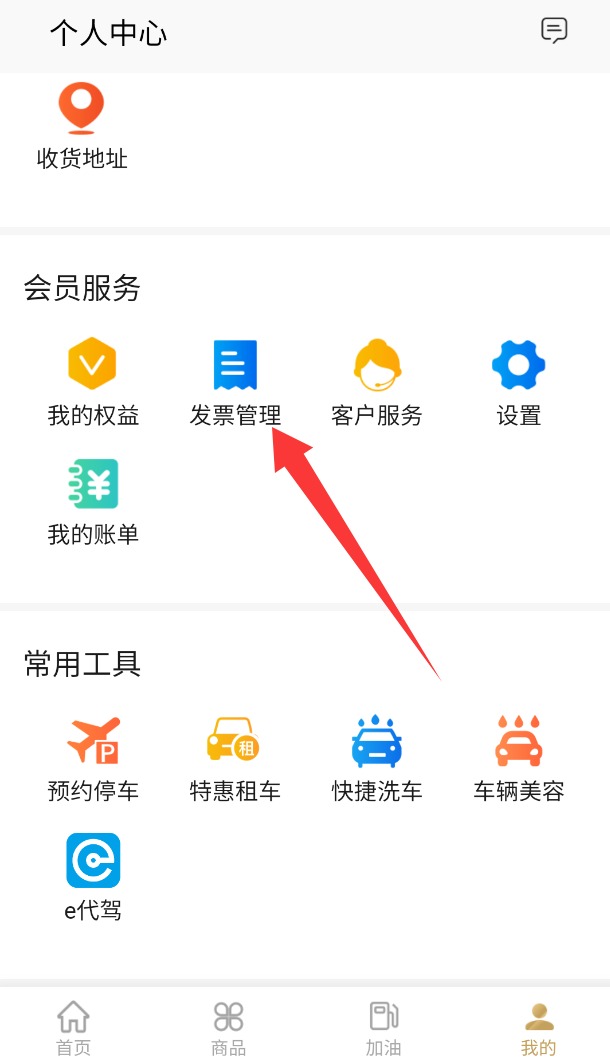
Task: Select the 我的 profile tab
Action: (539, 1026)
